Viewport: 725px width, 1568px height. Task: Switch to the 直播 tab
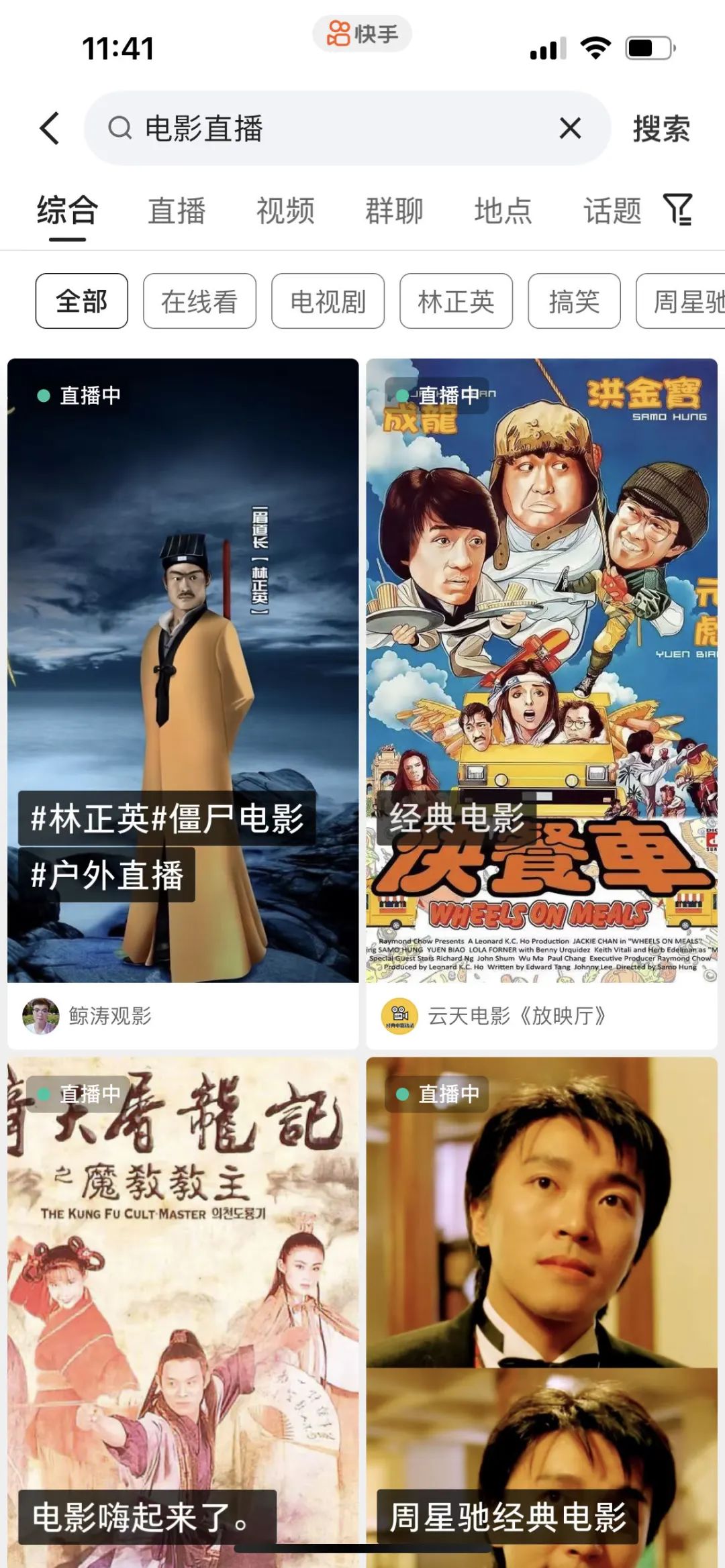tap(177, 211)
